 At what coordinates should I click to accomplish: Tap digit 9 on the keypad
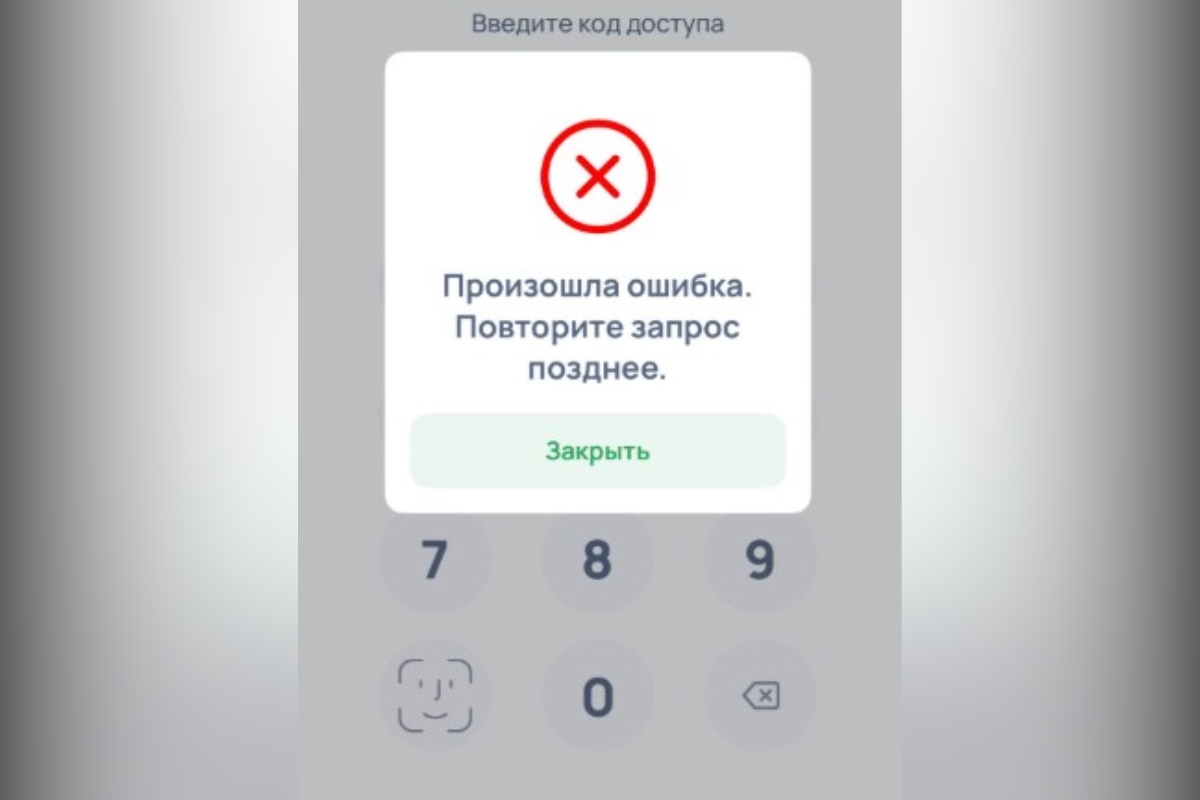click(x=760, y=560)
